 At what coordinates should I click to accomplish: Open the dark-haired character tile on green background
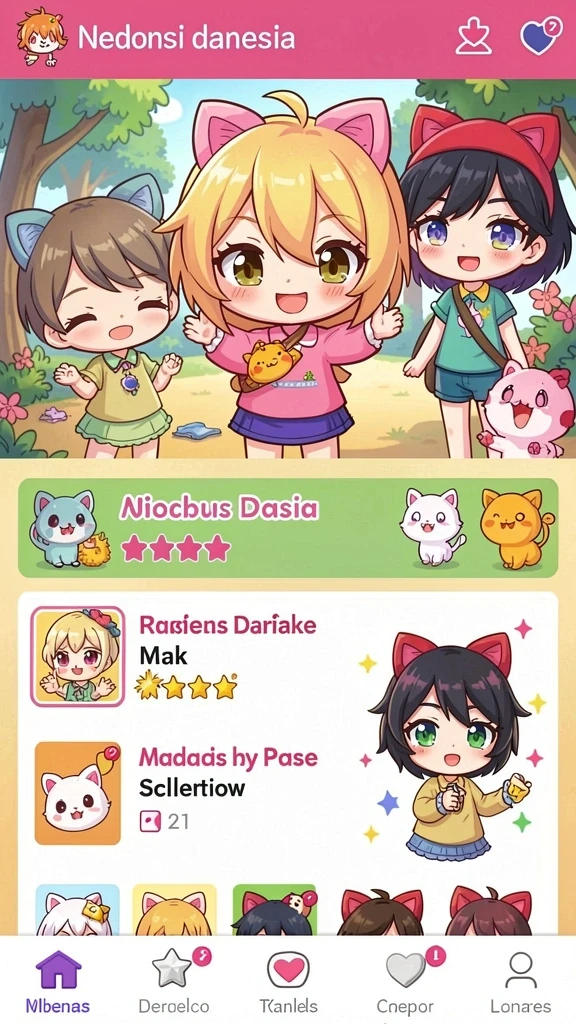click(275, 910)
